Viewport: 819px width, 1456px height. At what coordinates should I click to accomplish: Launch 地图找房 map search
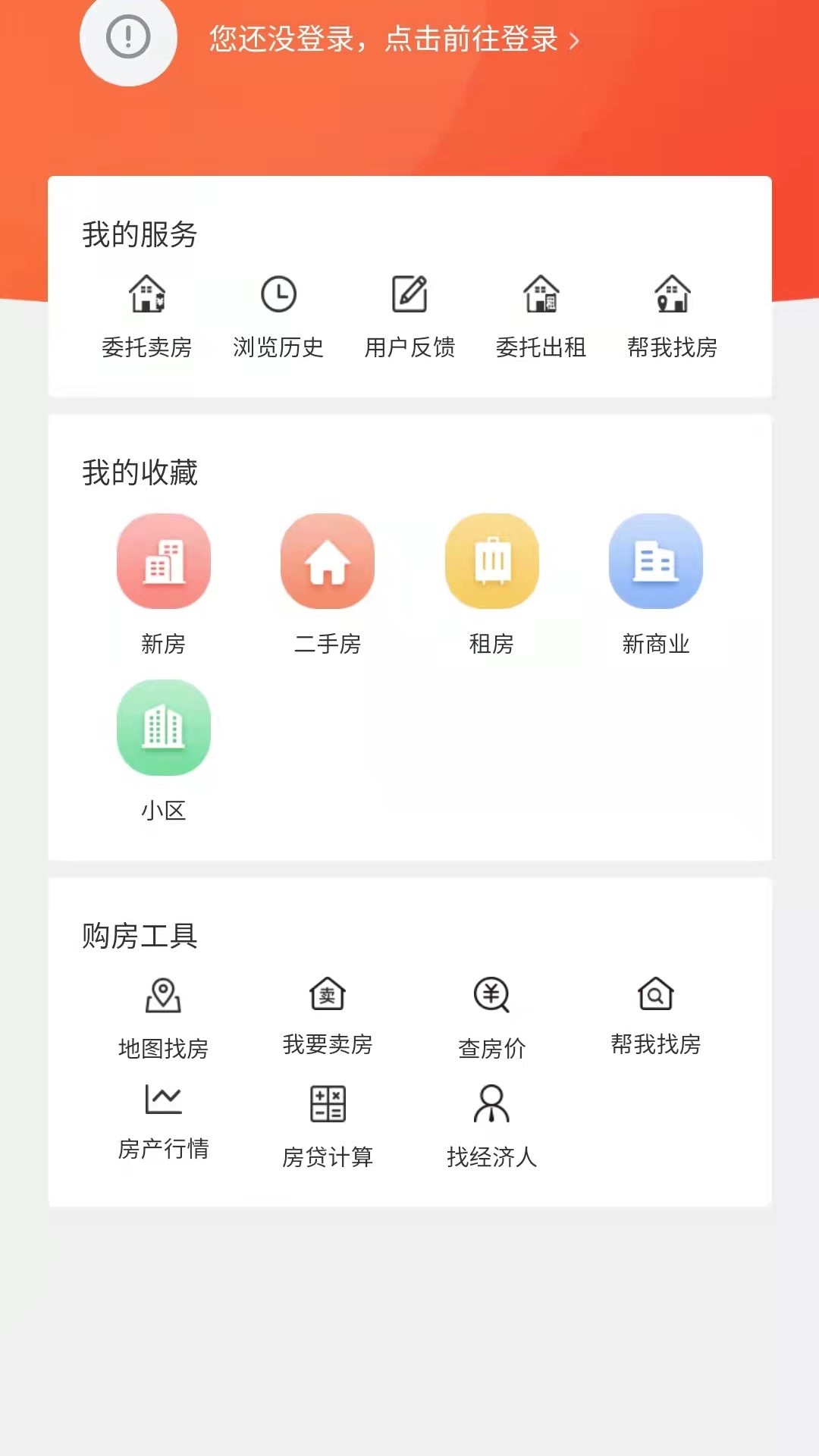tap(163, 1016)
